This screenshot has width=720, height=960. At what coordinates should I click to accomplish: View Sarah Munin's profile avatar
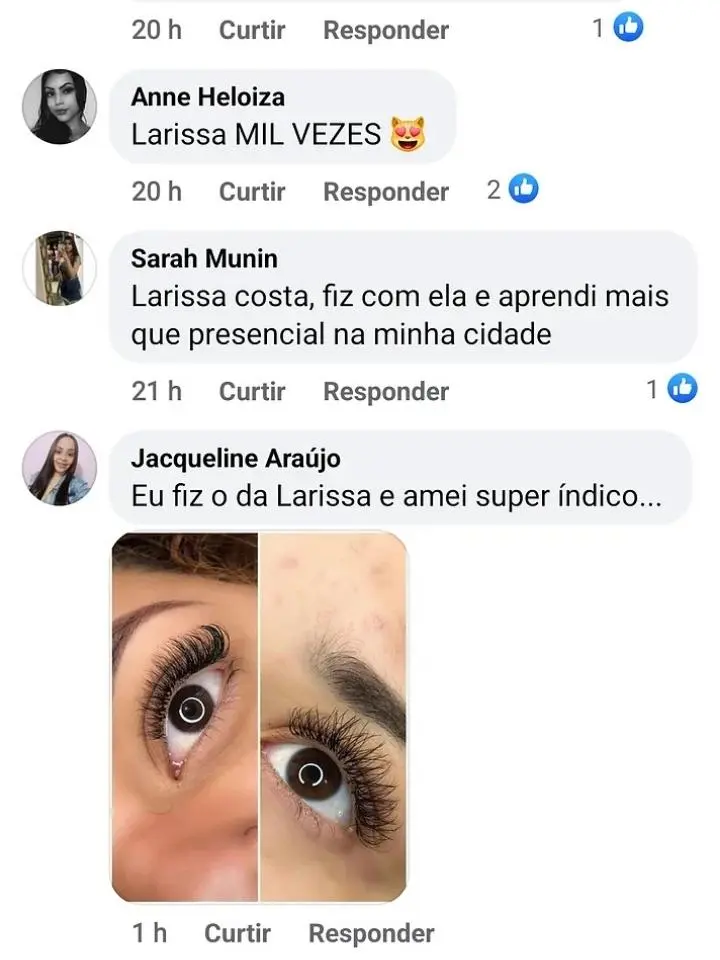coord(59,268)
